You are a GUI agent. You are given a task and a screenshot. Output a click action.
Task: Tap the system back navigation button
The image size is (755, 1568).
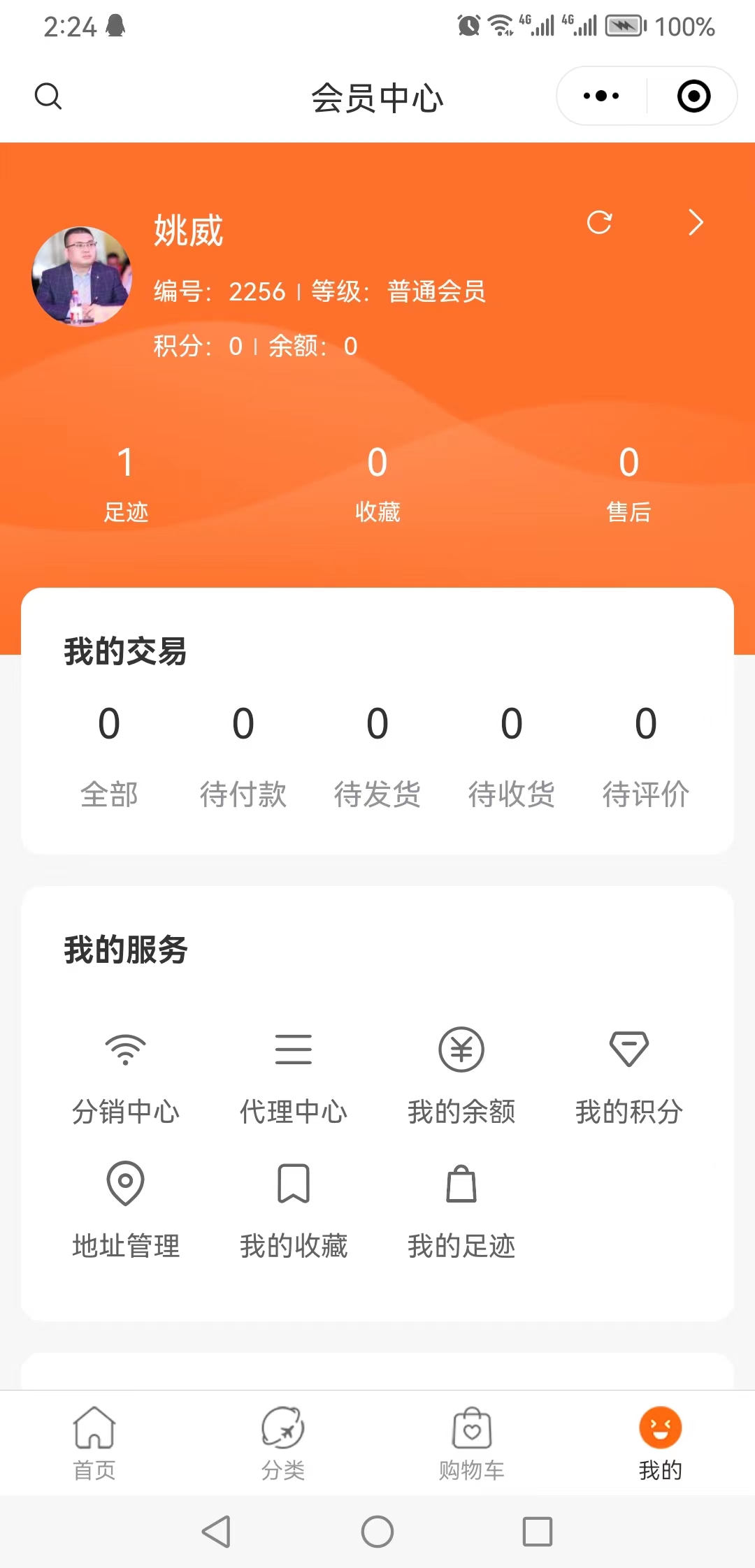coord(217,1532)
